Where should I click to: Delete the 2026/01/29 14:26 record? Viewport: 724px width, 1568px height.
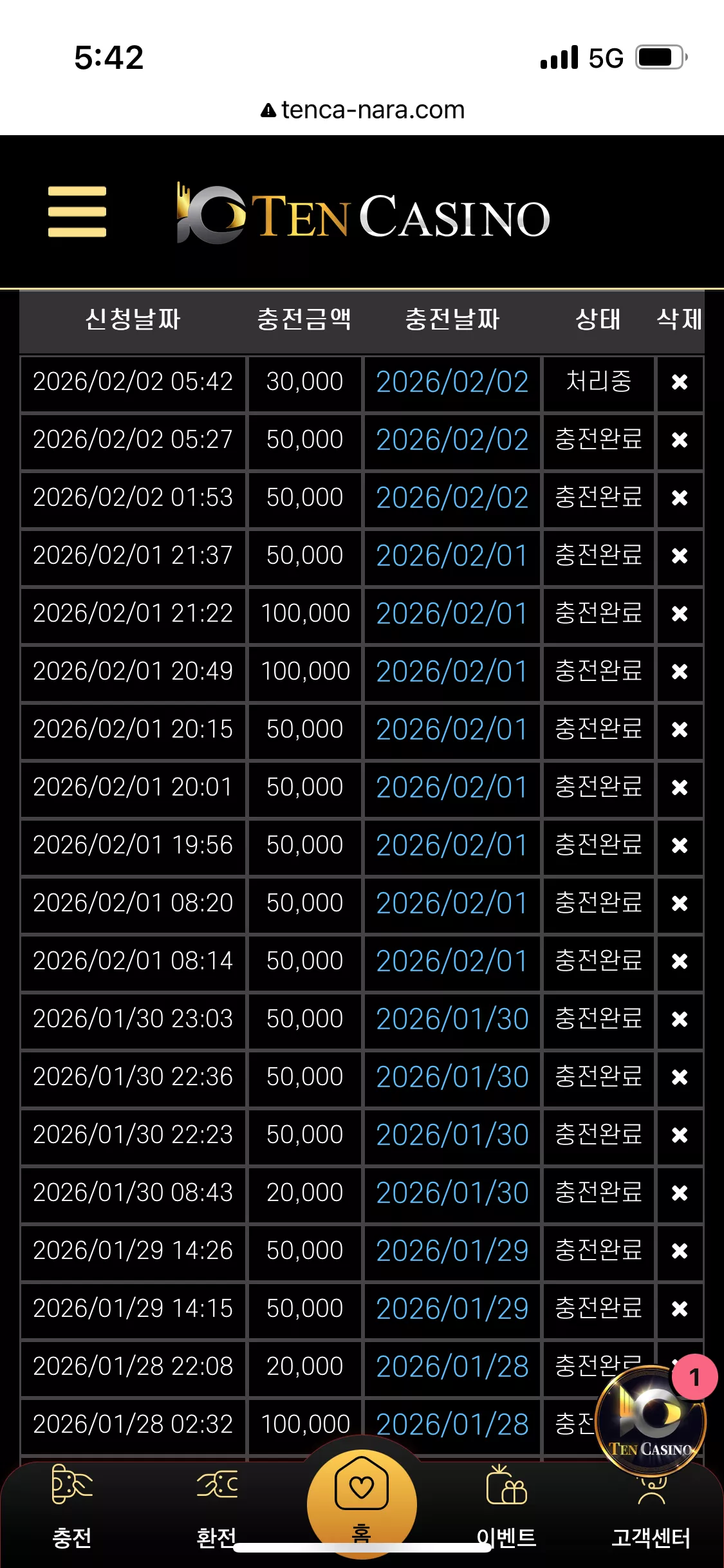(x=680, y=1251)
